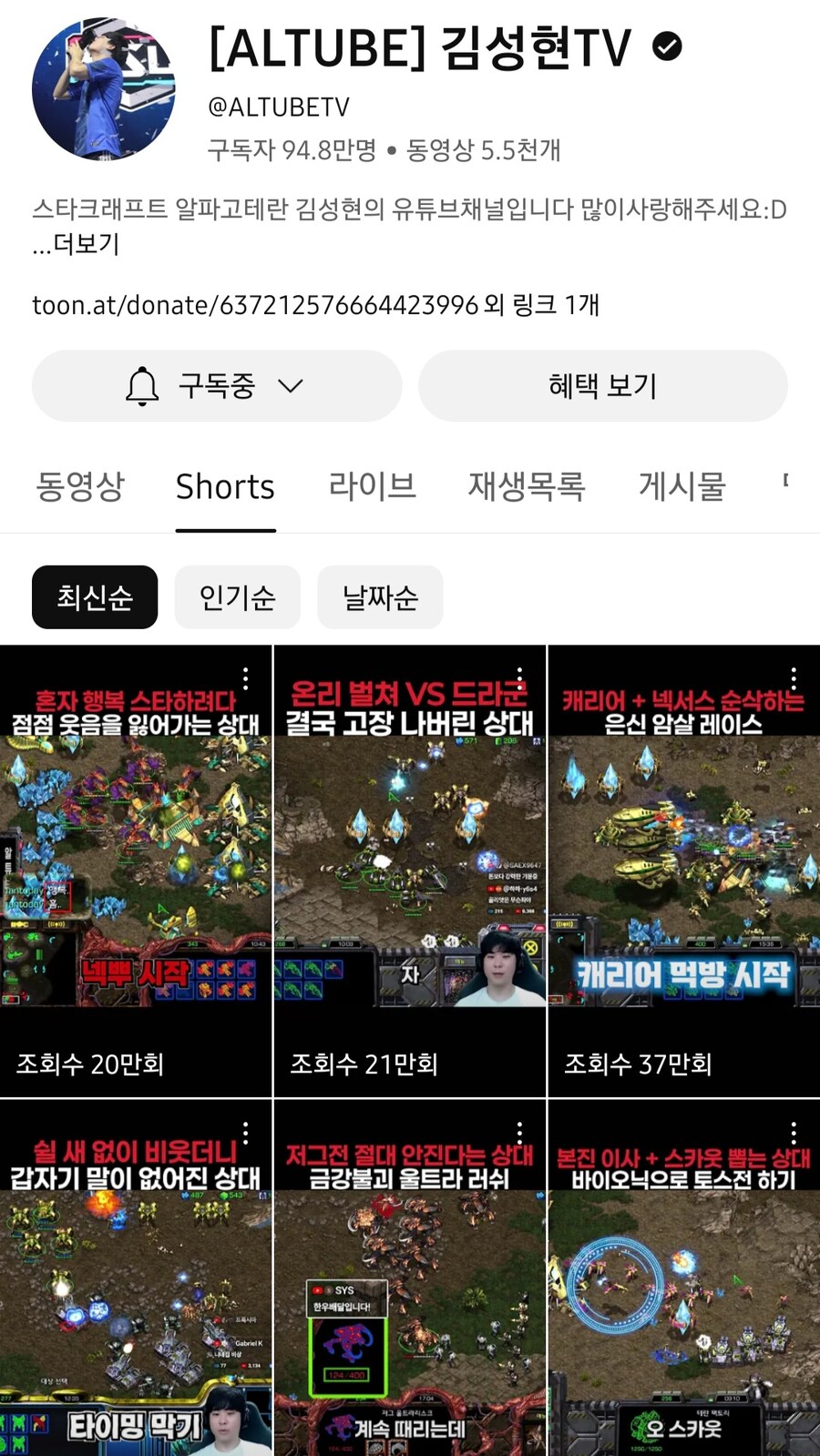Open the 재생목록 tab
The image size is (820, 1456).
click(x=527, y=487)
